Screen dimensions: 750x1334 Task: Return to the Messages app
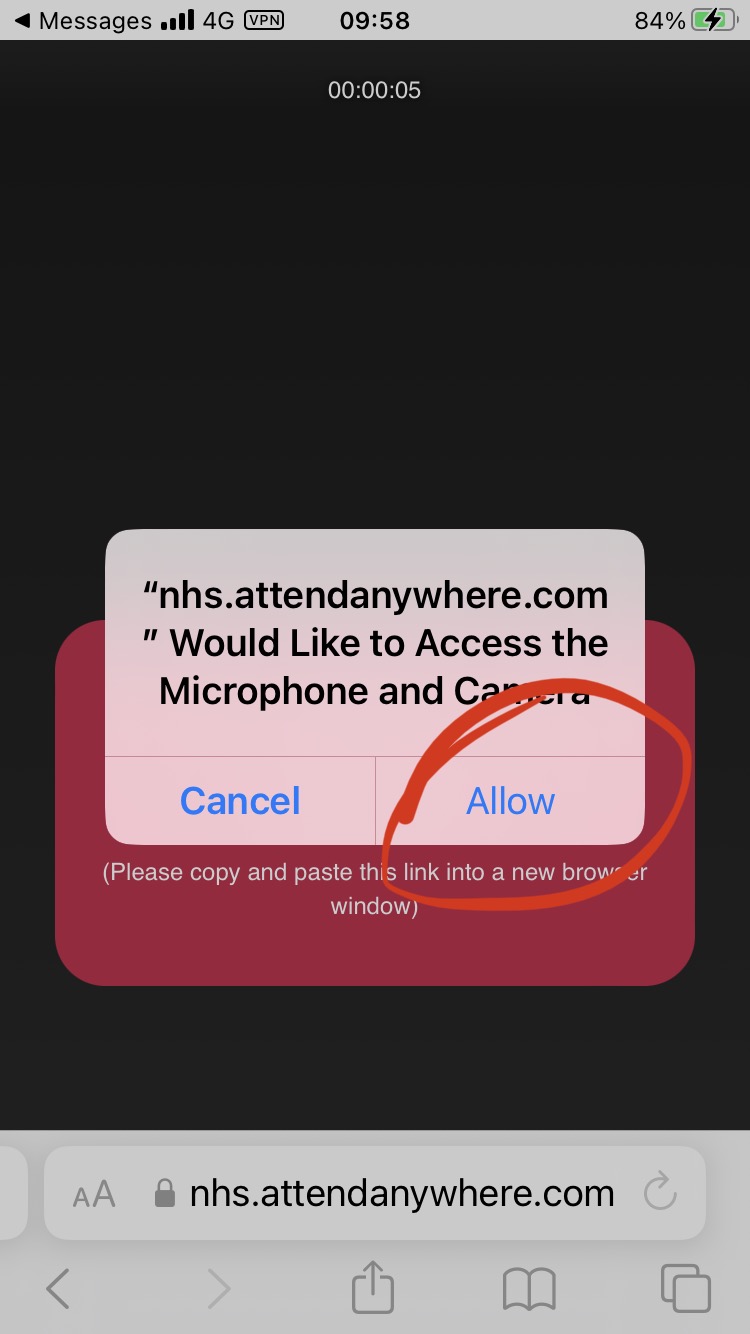coord(82,20)
